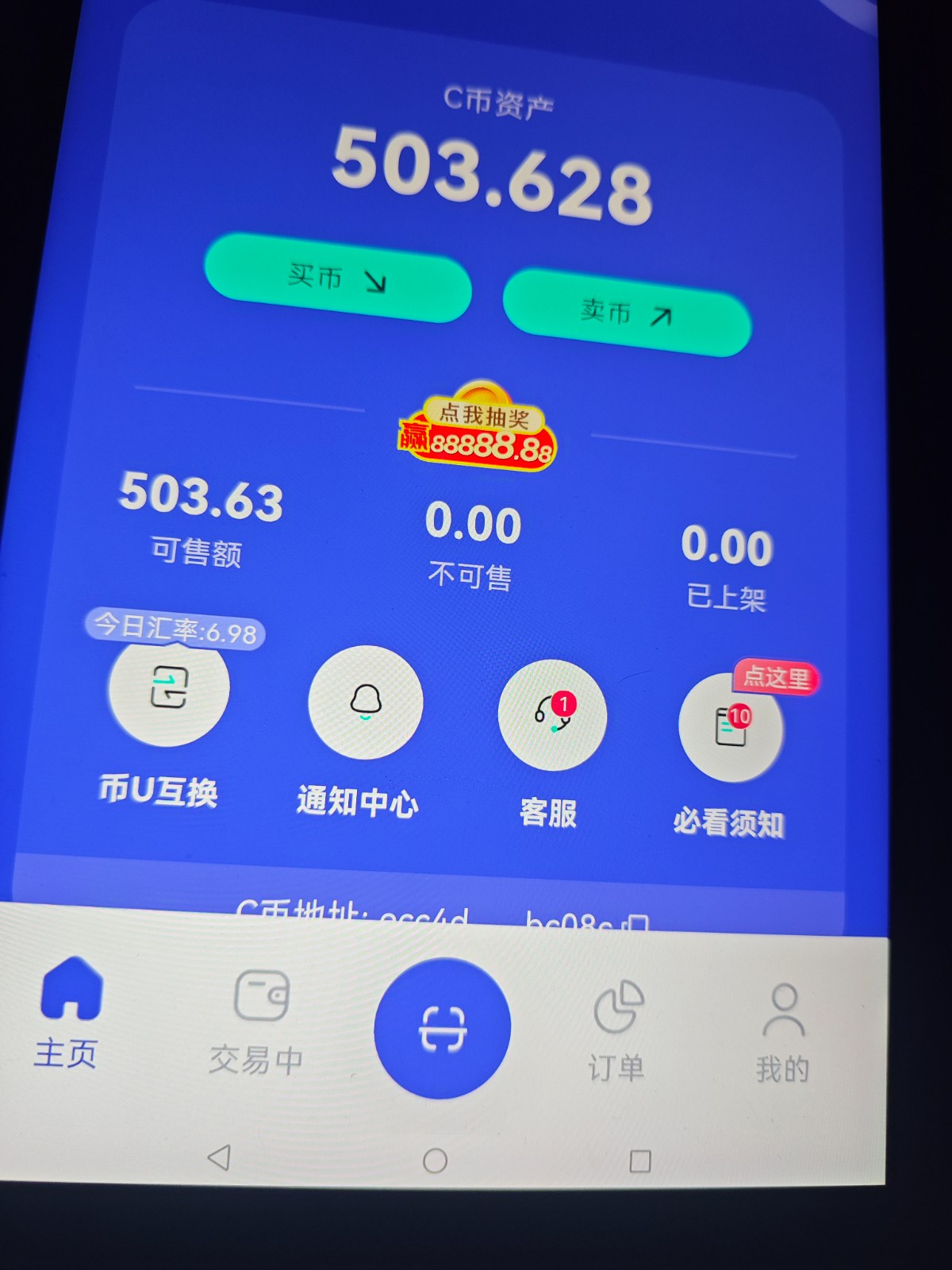Tap the 卖币 sell coins button

click(627, 313)
